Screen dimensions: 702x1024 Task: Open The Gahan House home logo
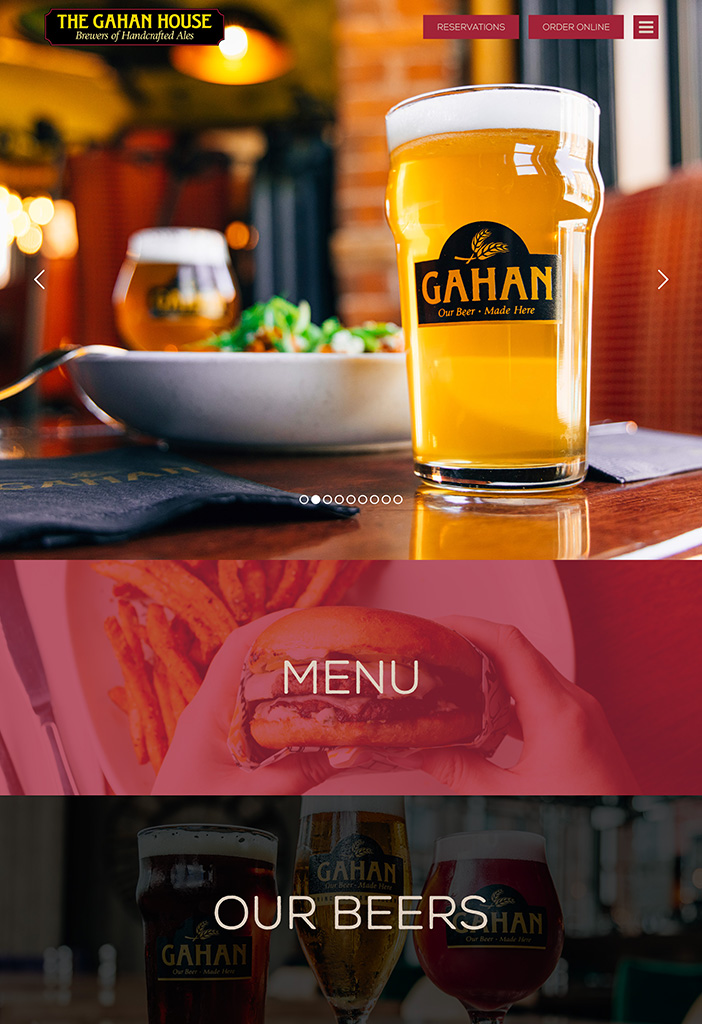[134, 27]
